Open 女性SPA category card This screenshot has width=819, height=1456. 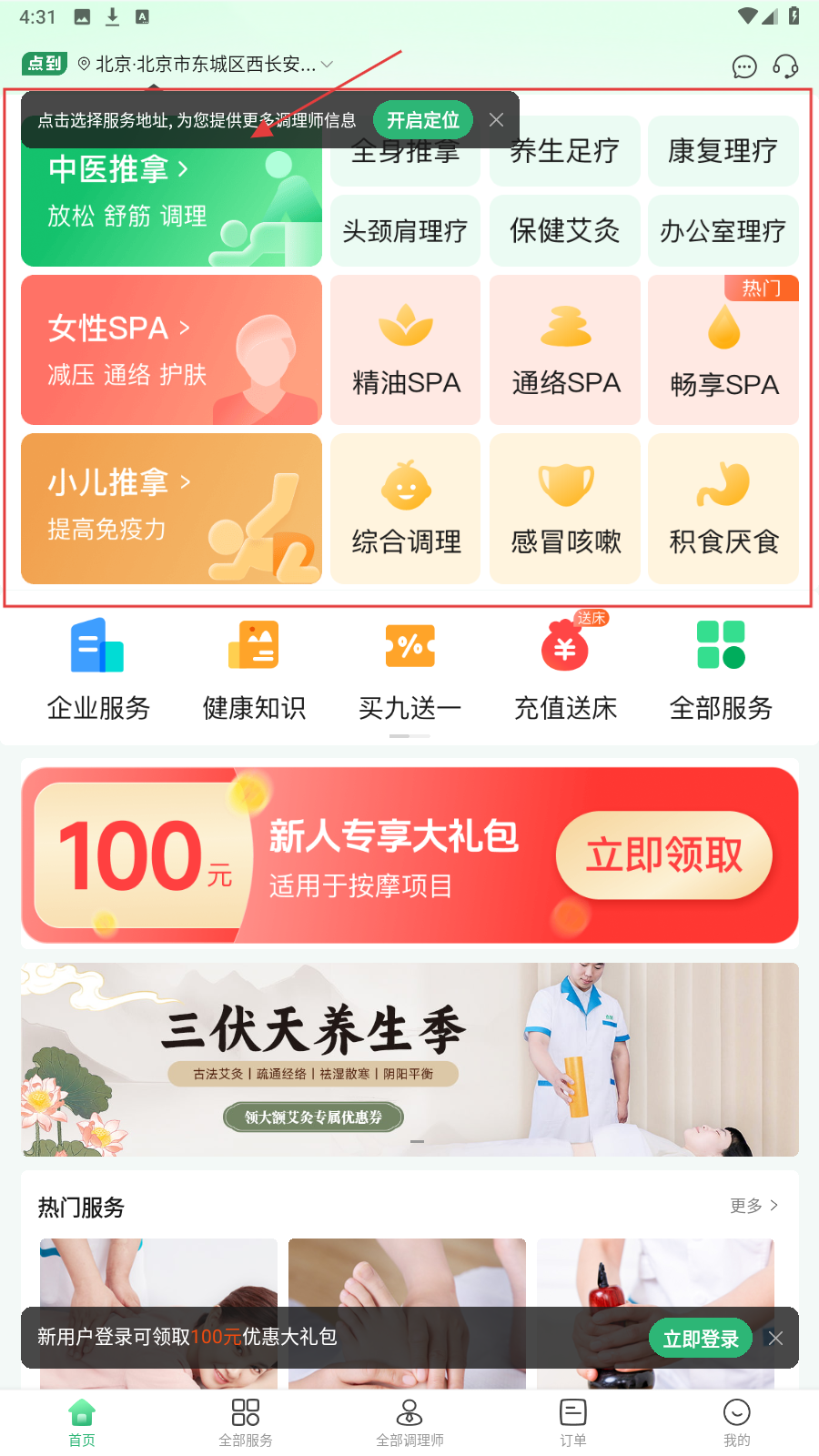click(x=171, y=350)
